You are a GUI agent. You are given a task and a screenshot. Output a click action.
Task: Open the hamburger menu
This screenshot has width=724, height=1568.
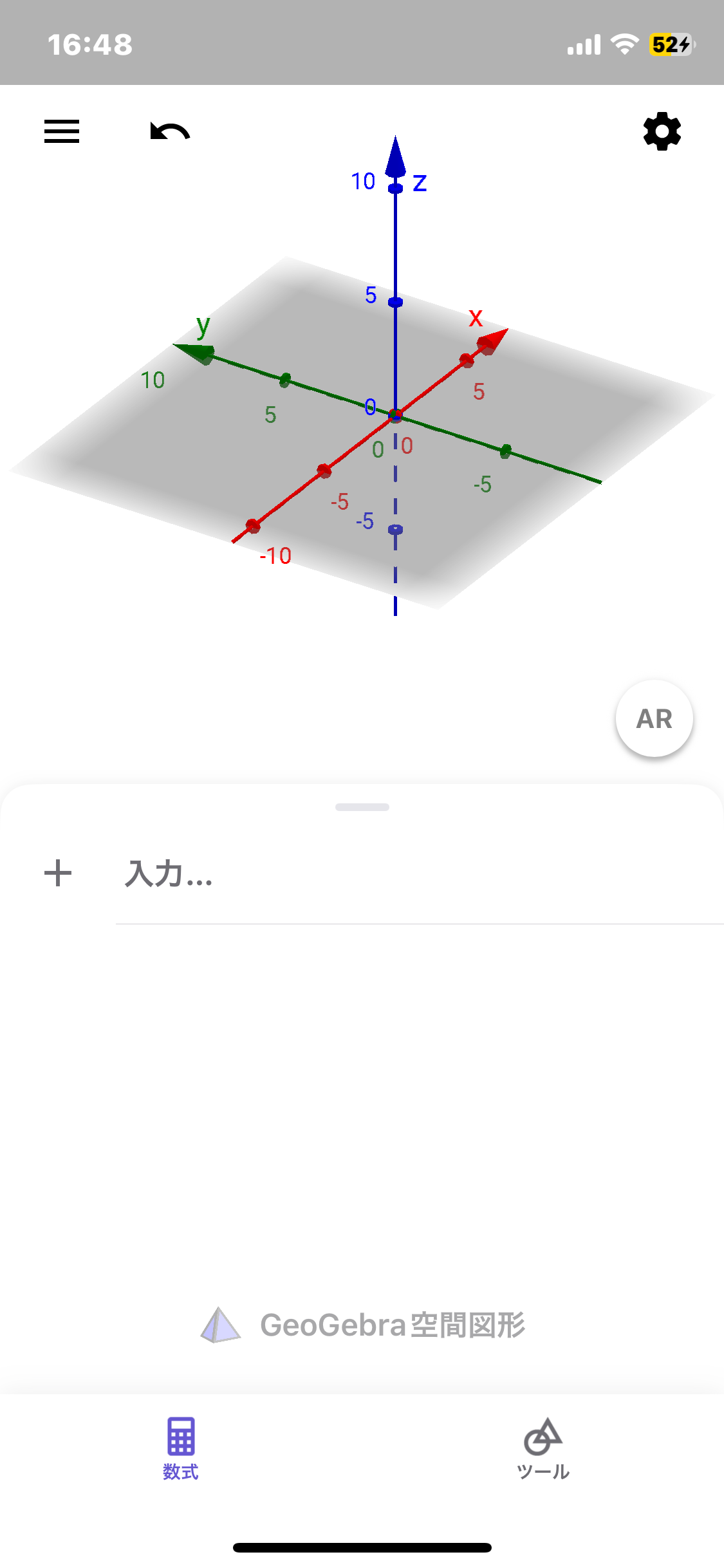click(61, 131)
